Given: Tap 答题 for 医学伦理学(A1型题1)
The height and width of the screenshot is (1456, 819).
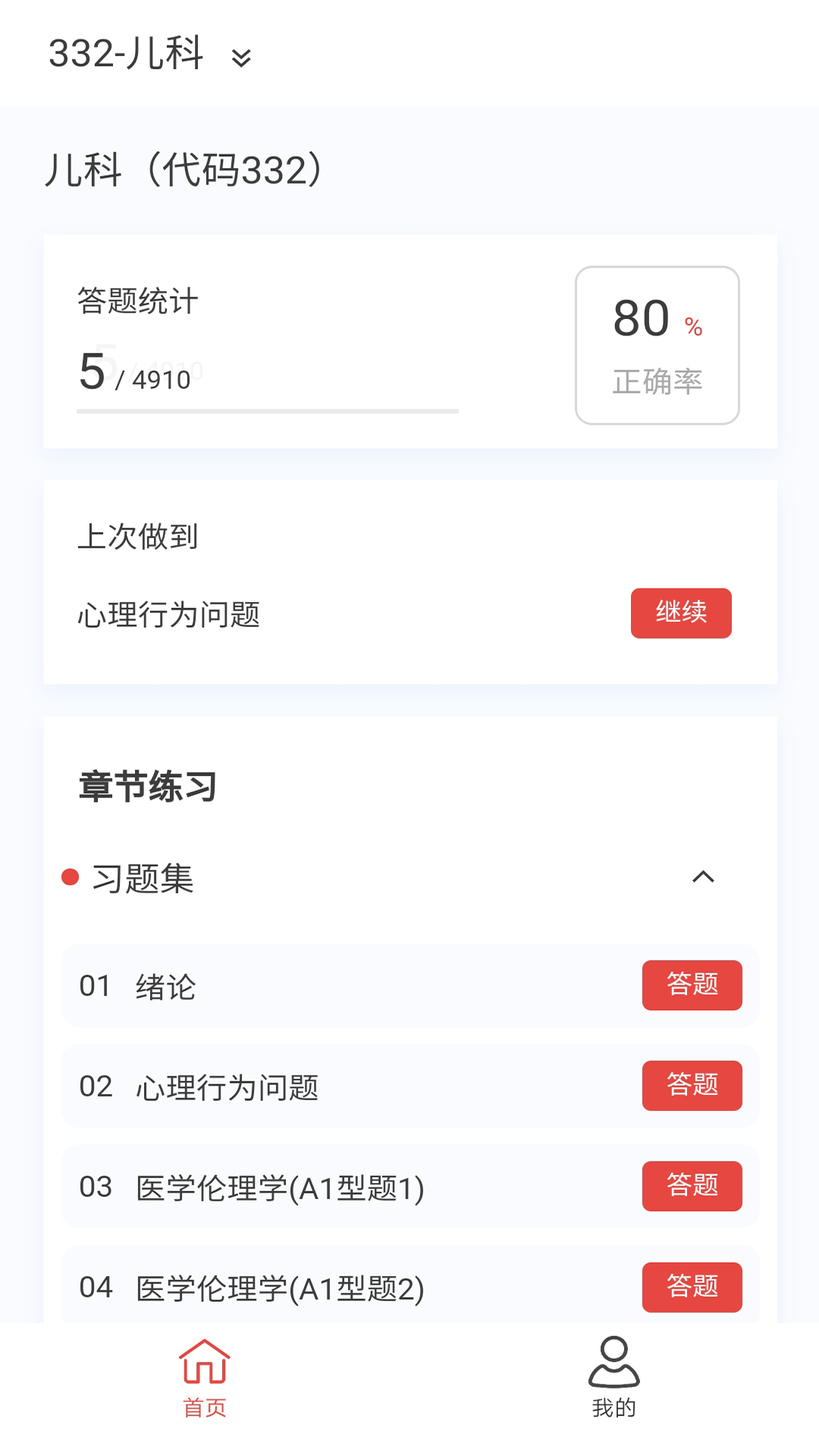Looking at the screenshot, I should pos(692,1187).
